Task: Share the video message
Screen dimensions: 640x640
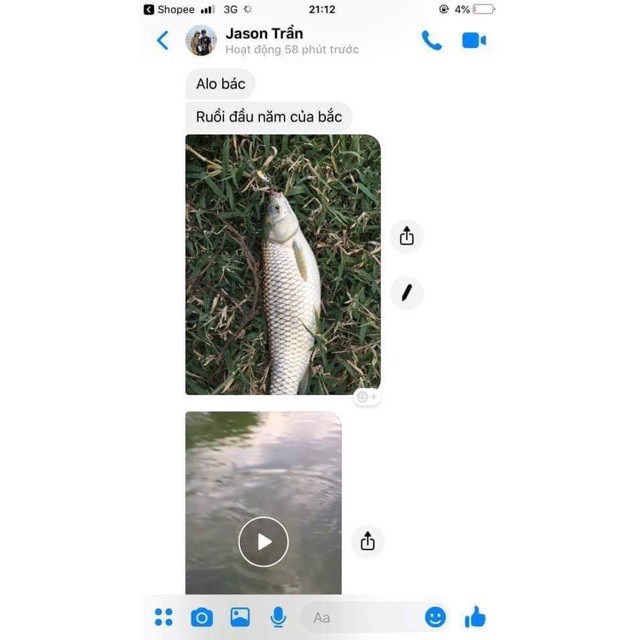Action: click(x=367, y=541)
